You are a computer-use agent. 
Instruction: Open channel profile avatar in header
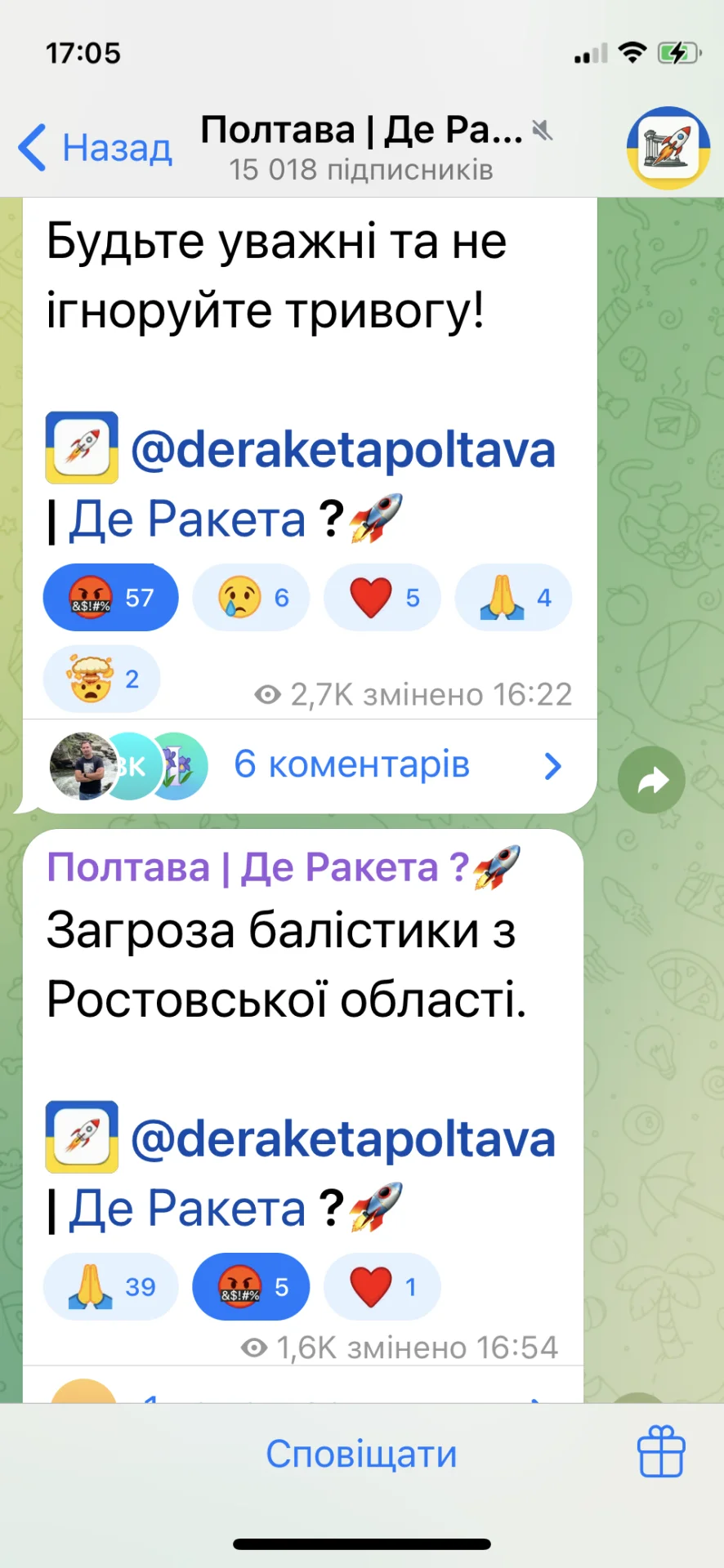(667, 148)
